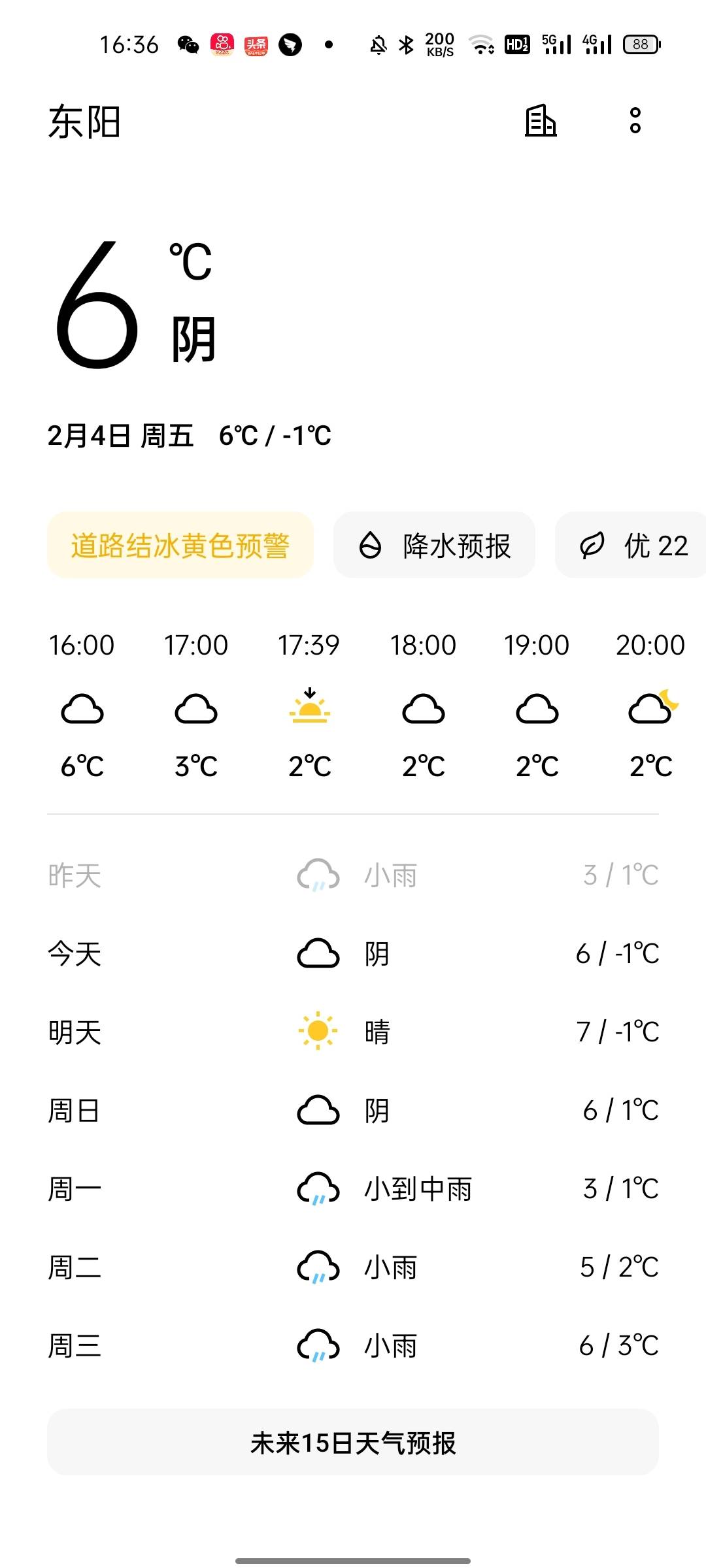Open the 周一 小到中雨 forecast row
Image resolution: width=706 pixels, height=1568 pixels.
pos(353,1189)
